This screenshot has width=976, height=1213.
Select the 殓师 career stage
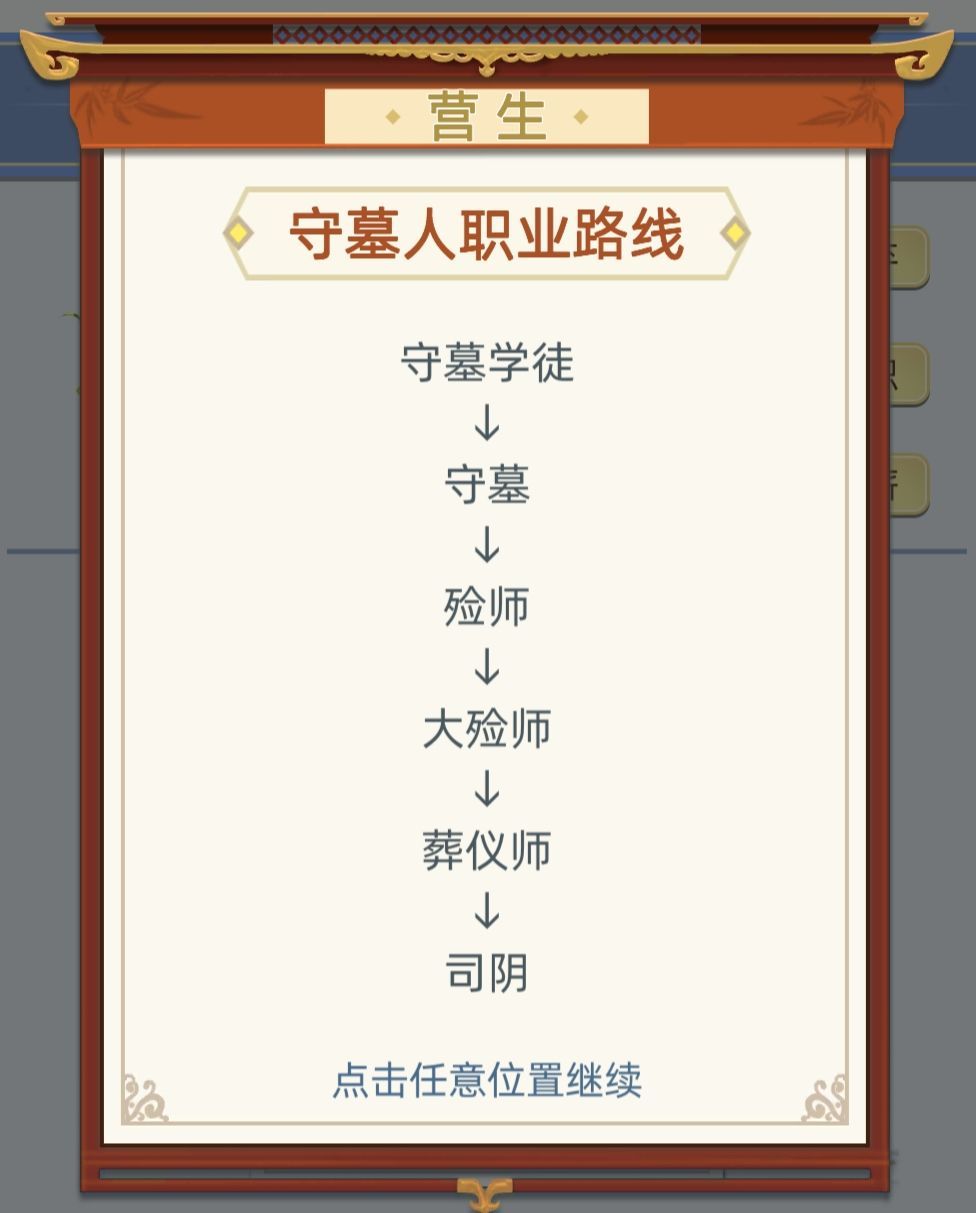coord(487,607)
